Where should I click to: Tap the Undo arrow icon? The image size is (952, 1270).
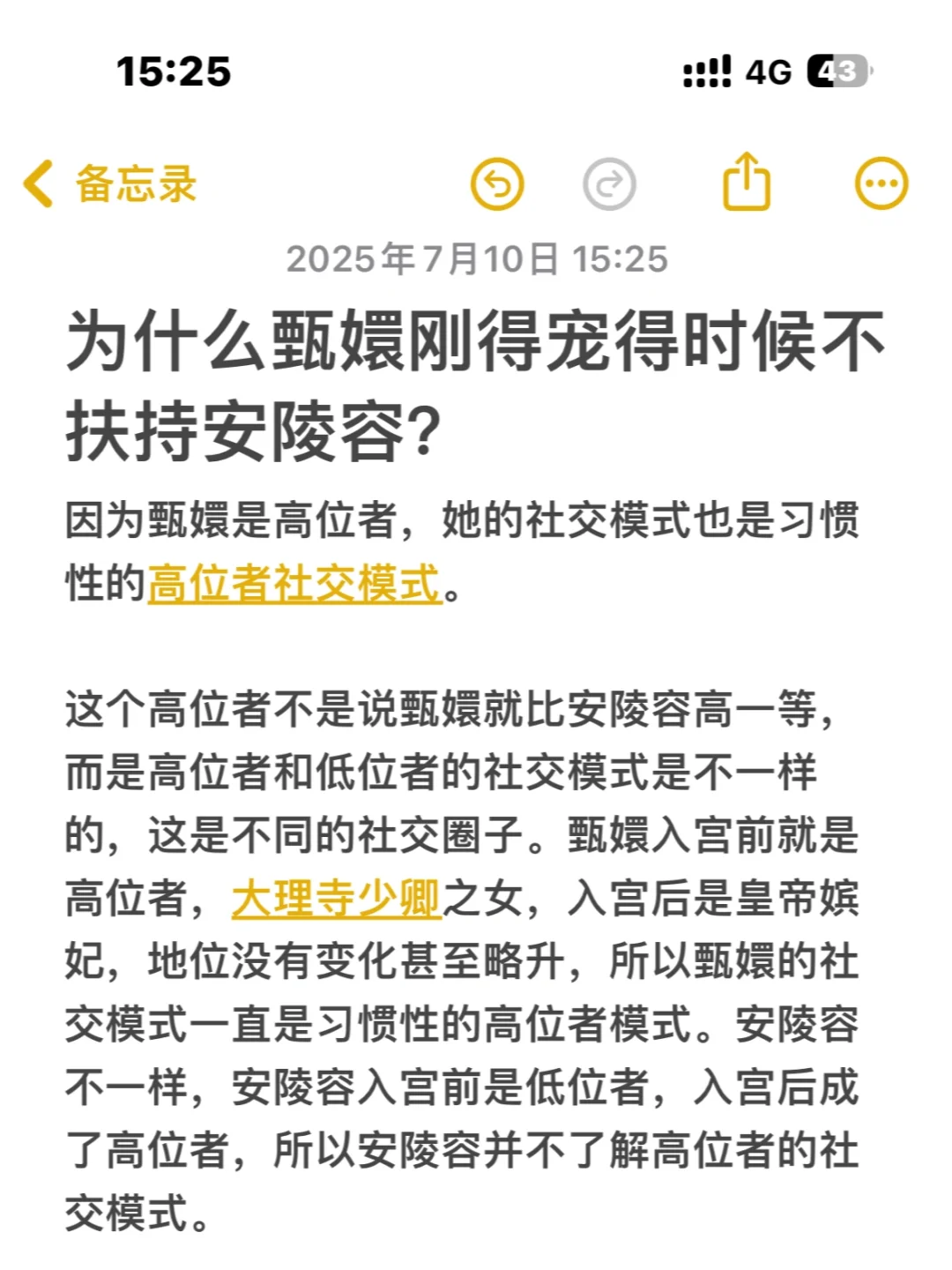tap(498, 184)
